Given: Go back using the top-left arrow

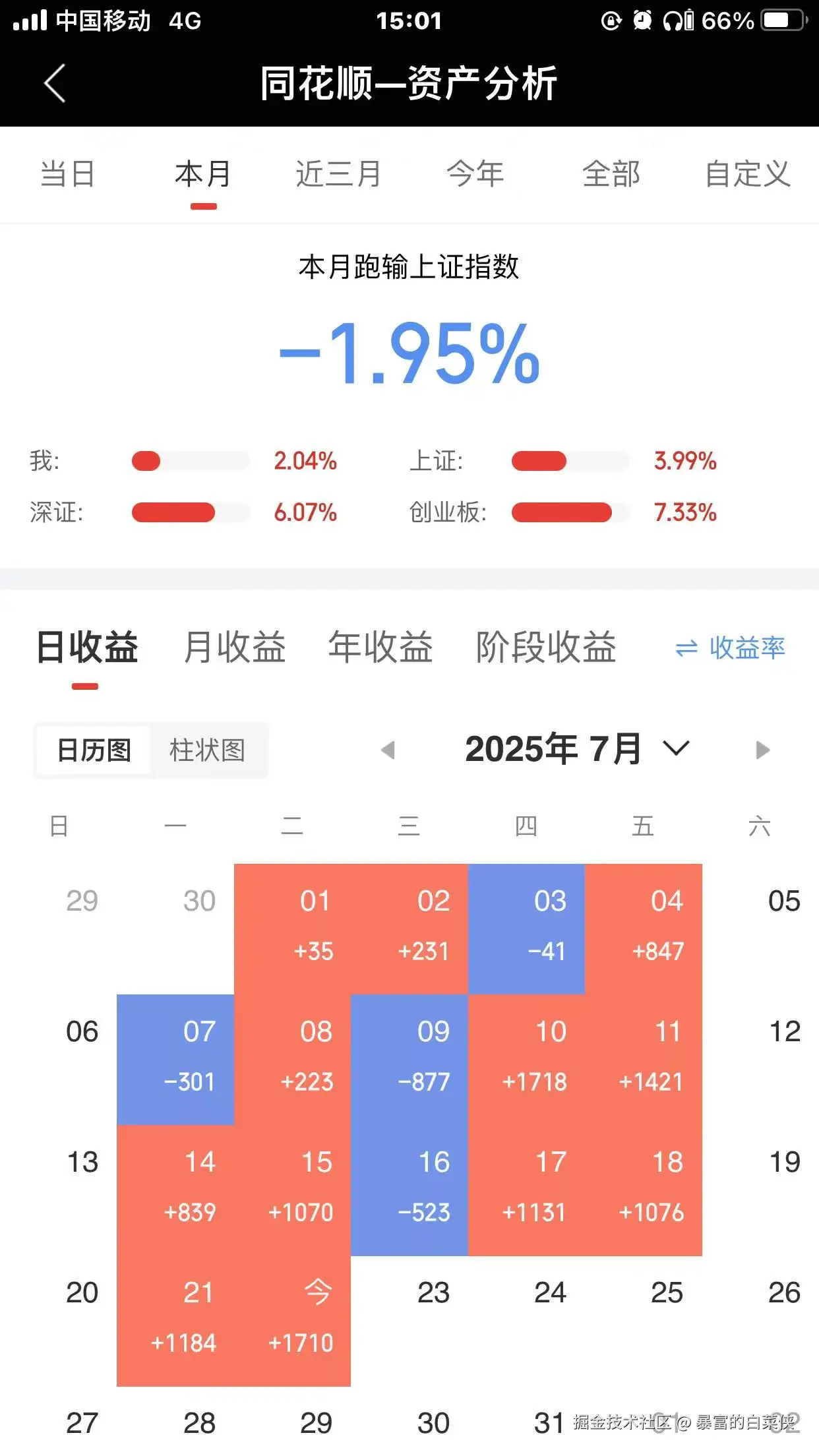Looking at the screenshot, I should (55, 83).
